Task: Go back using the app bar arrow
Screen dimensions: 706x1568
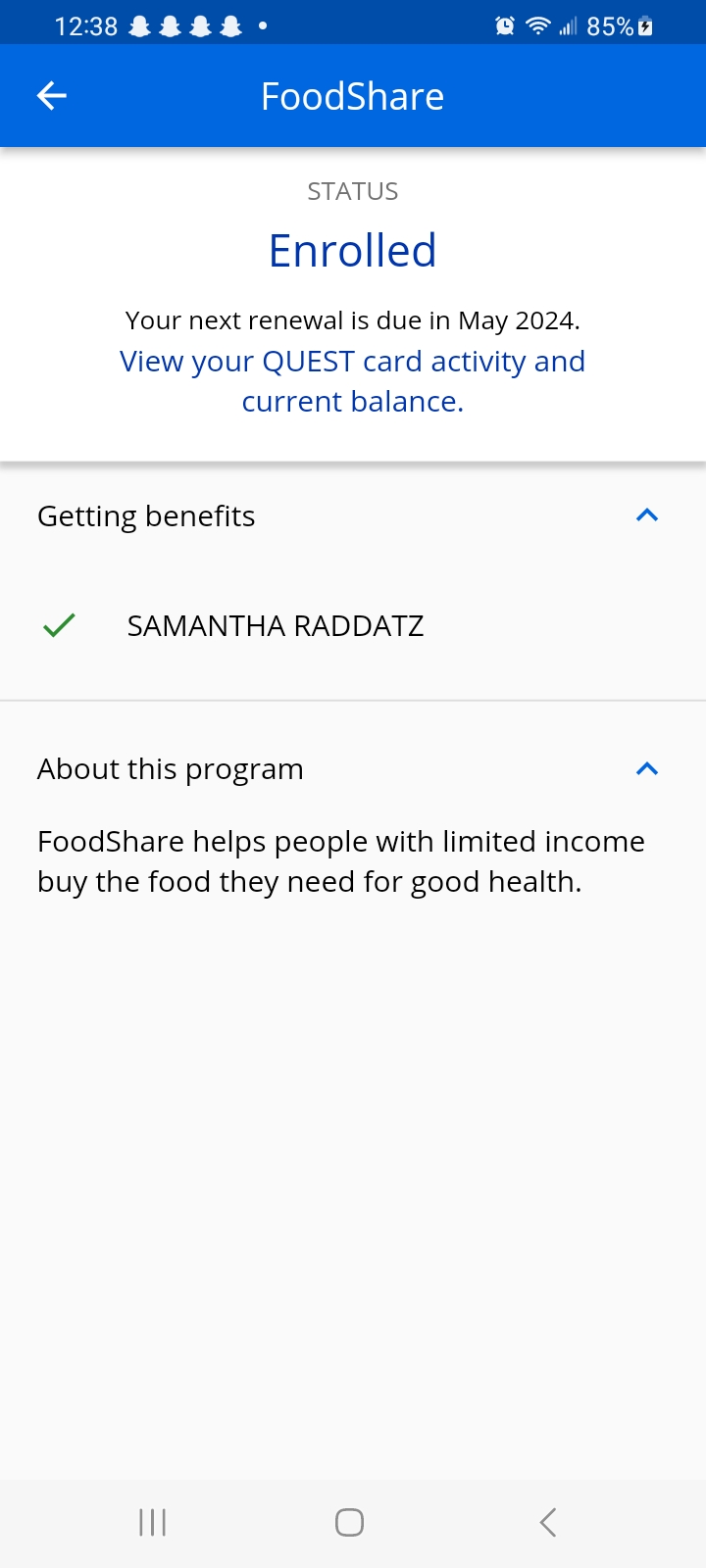Action: 51,95
